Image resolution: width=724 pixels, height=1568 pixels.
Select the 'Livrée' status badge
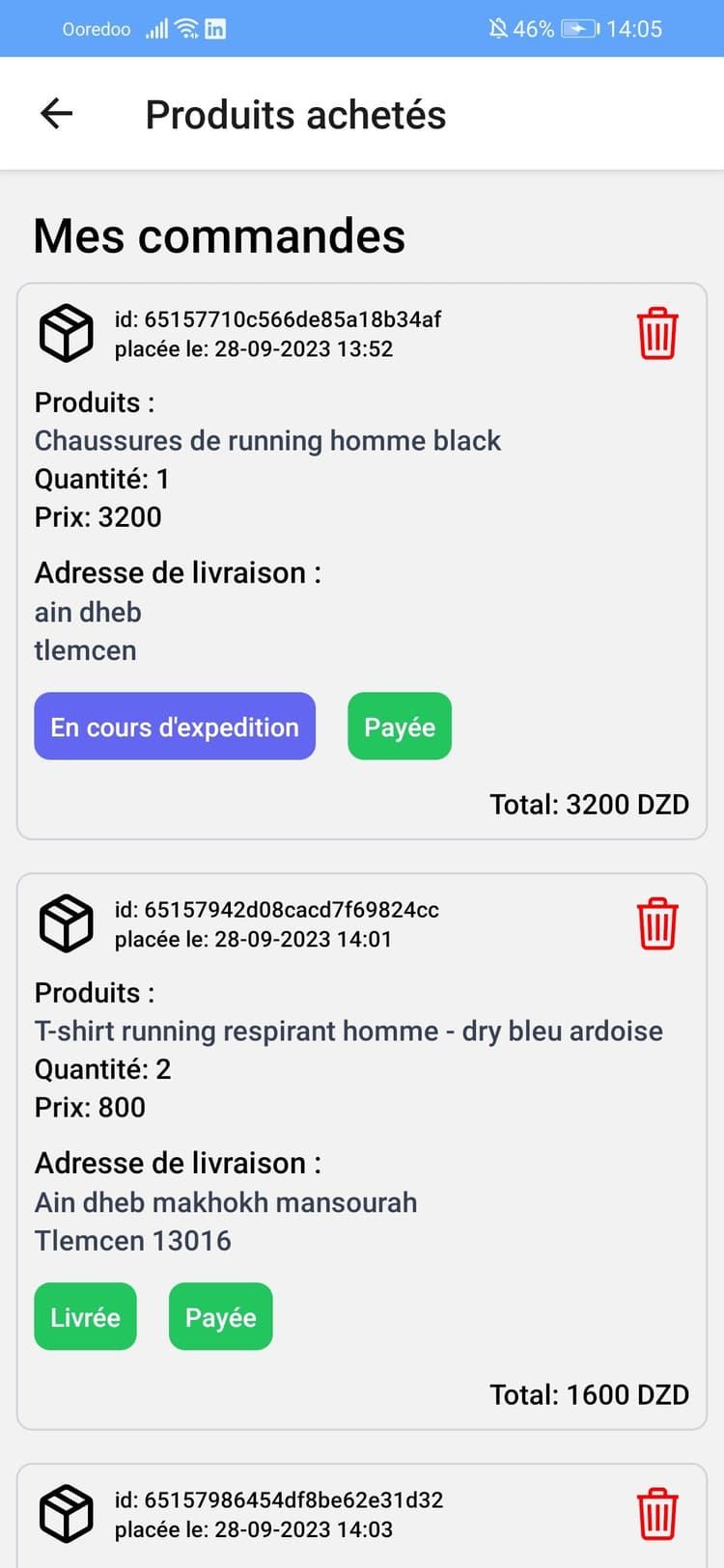tap(85, 1316)
